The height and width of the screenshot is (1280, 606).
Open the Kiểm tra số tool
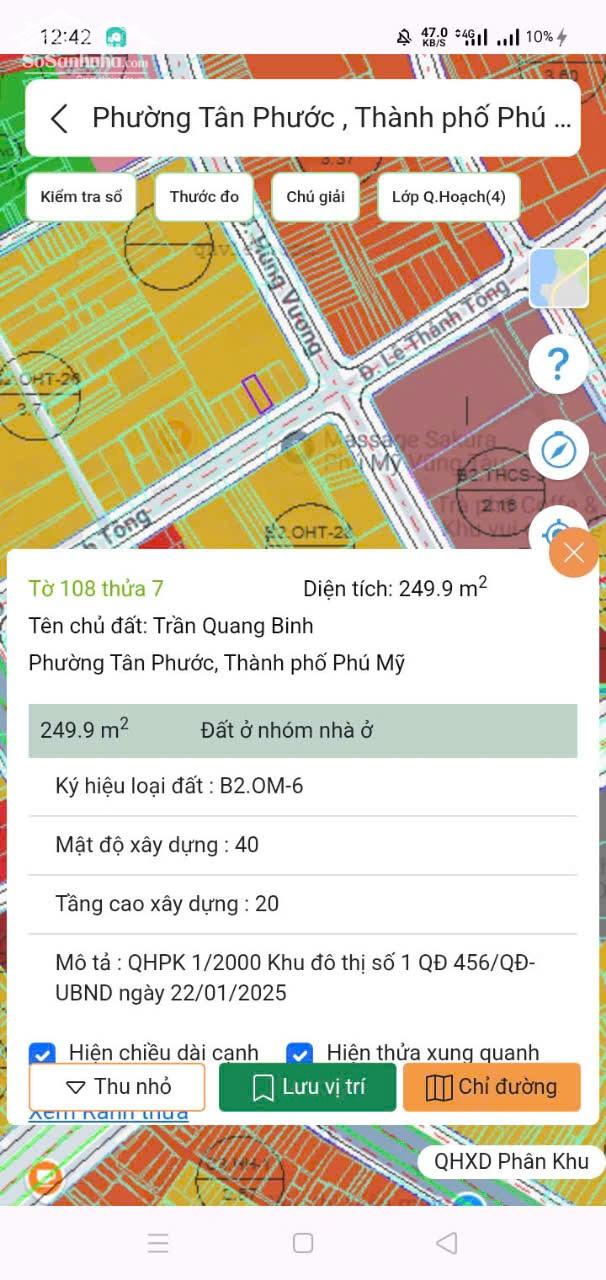[x=81, y=196]
